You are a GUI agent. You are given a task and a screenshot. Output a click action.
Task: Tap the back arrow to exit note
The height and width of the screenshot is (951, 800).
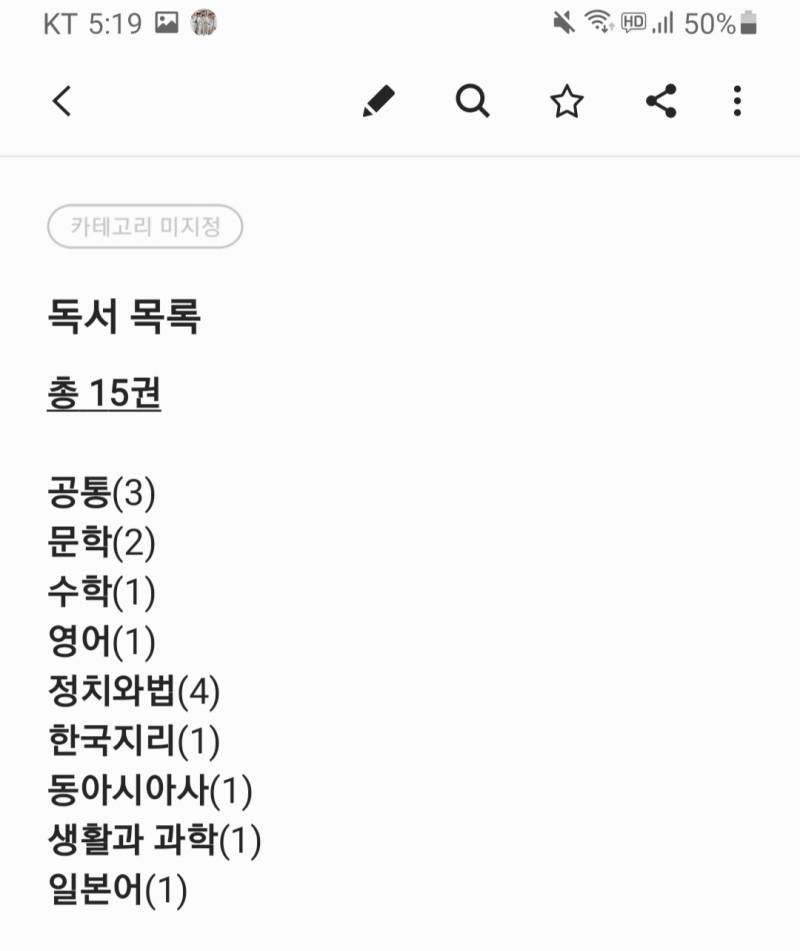pos(61,100)
